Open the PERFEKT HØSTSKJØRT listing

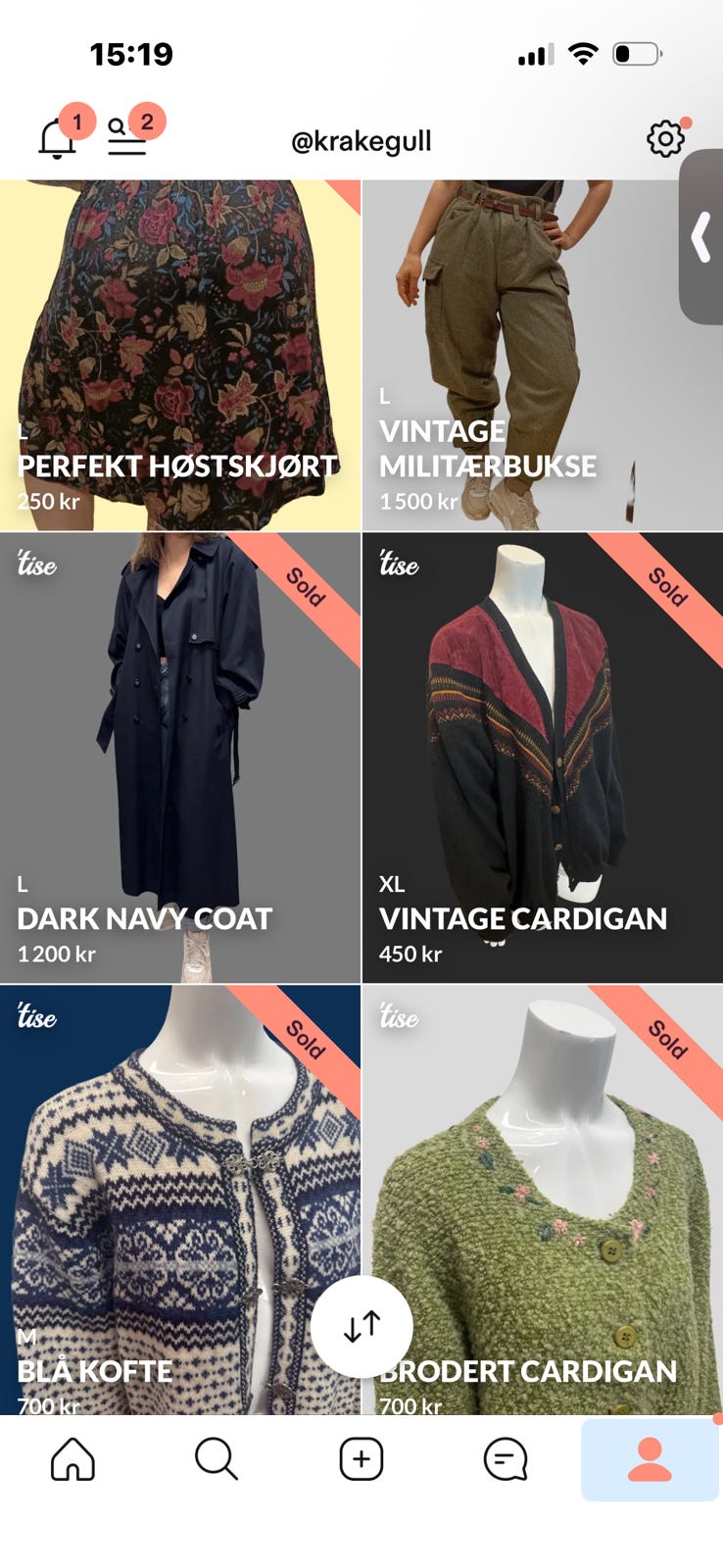[x=180, y=343]
